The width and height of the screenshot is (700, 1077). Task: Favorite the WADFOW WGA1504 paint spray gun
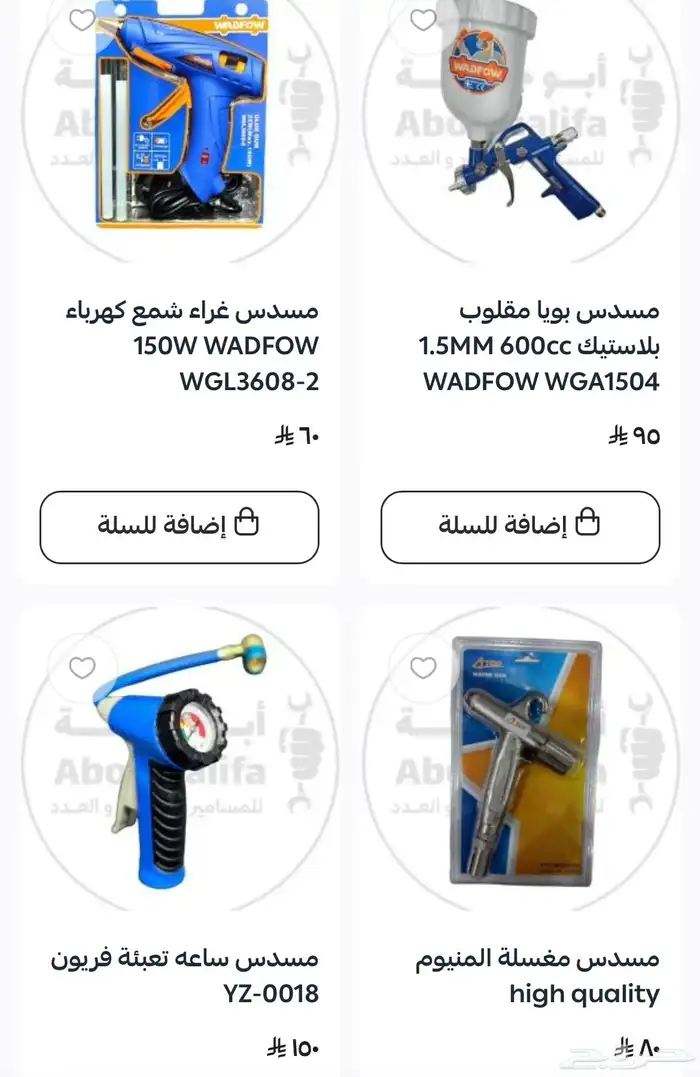(423, 20)
